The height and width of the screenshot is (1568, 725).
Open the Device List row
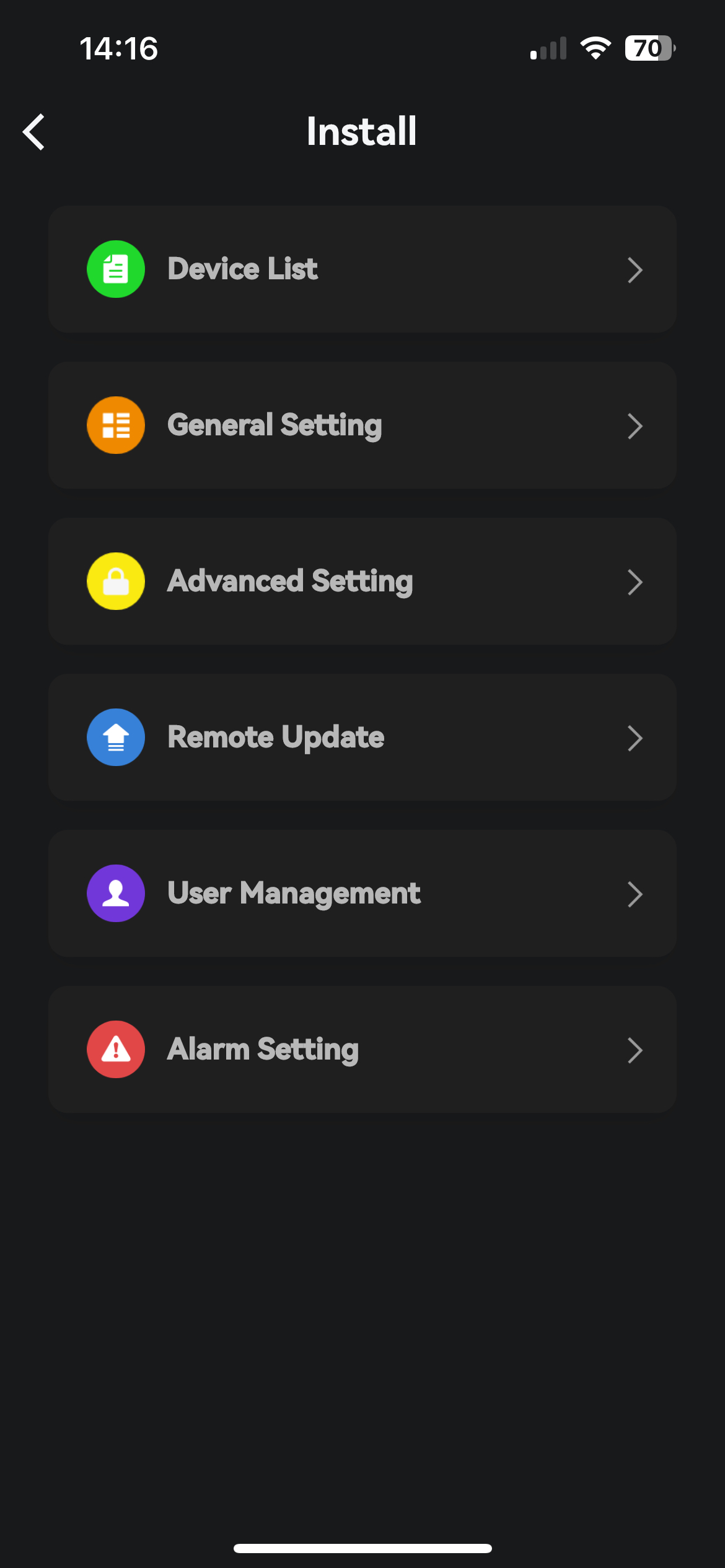coord(362,269)
